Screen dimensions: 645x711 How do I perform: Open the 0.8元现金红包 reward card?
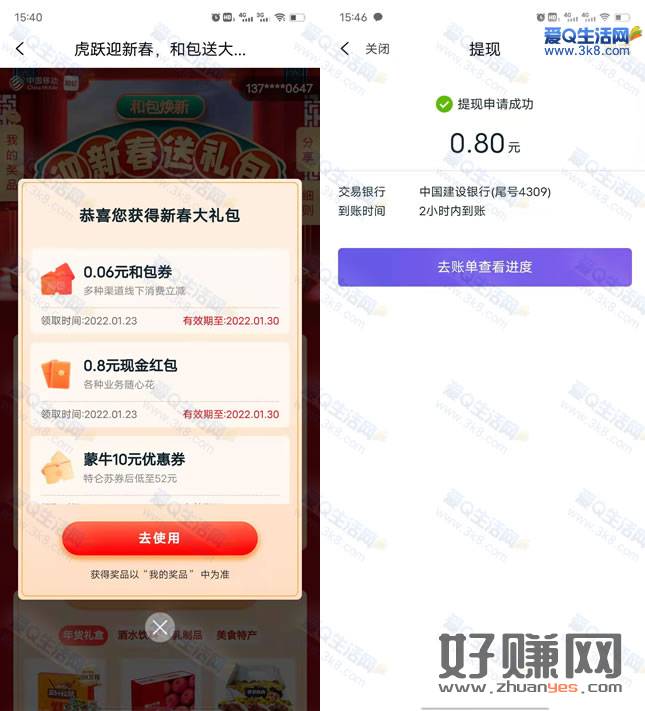(160, 375)
